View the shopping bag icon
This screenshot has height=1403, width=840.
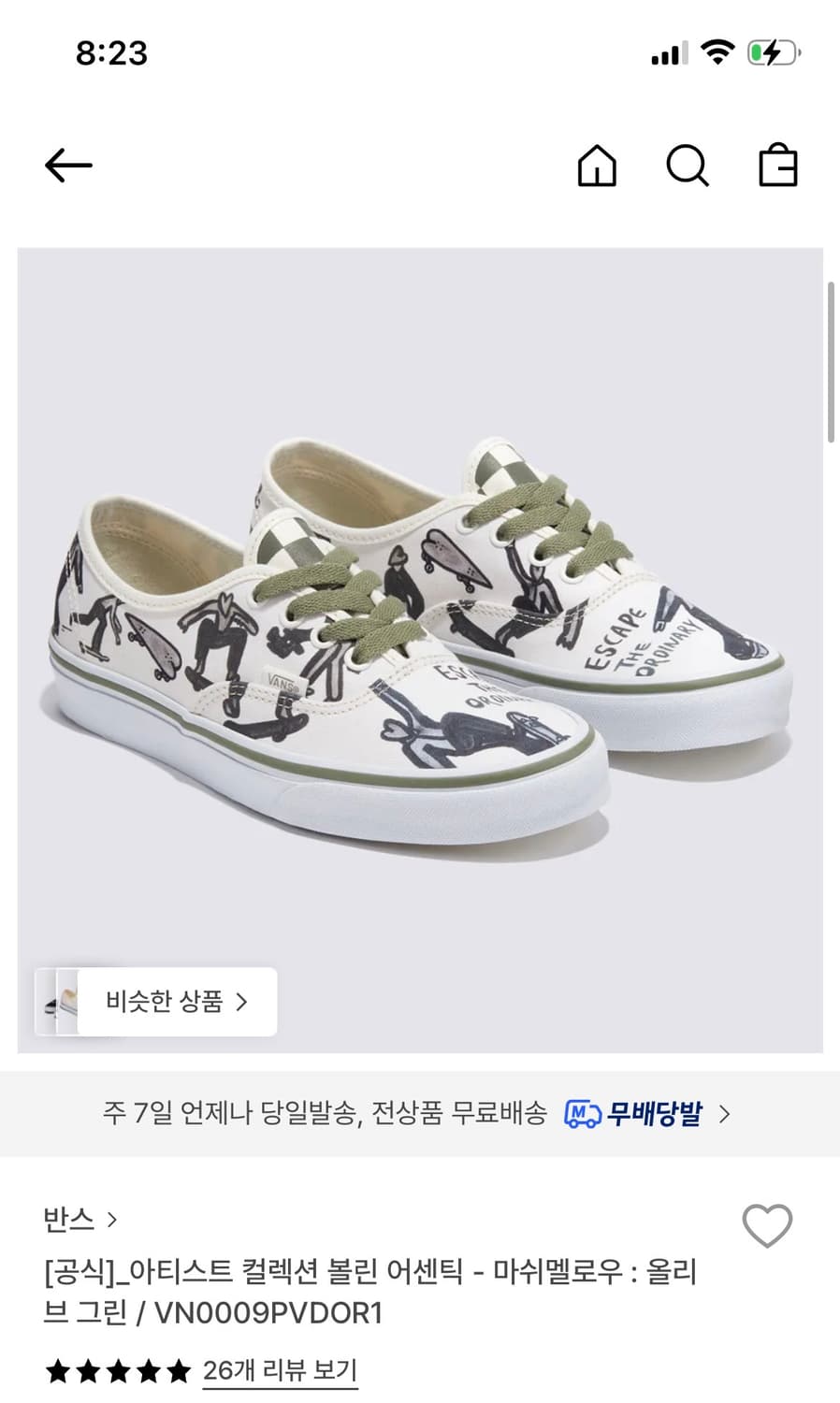click(x=779, y=166)
